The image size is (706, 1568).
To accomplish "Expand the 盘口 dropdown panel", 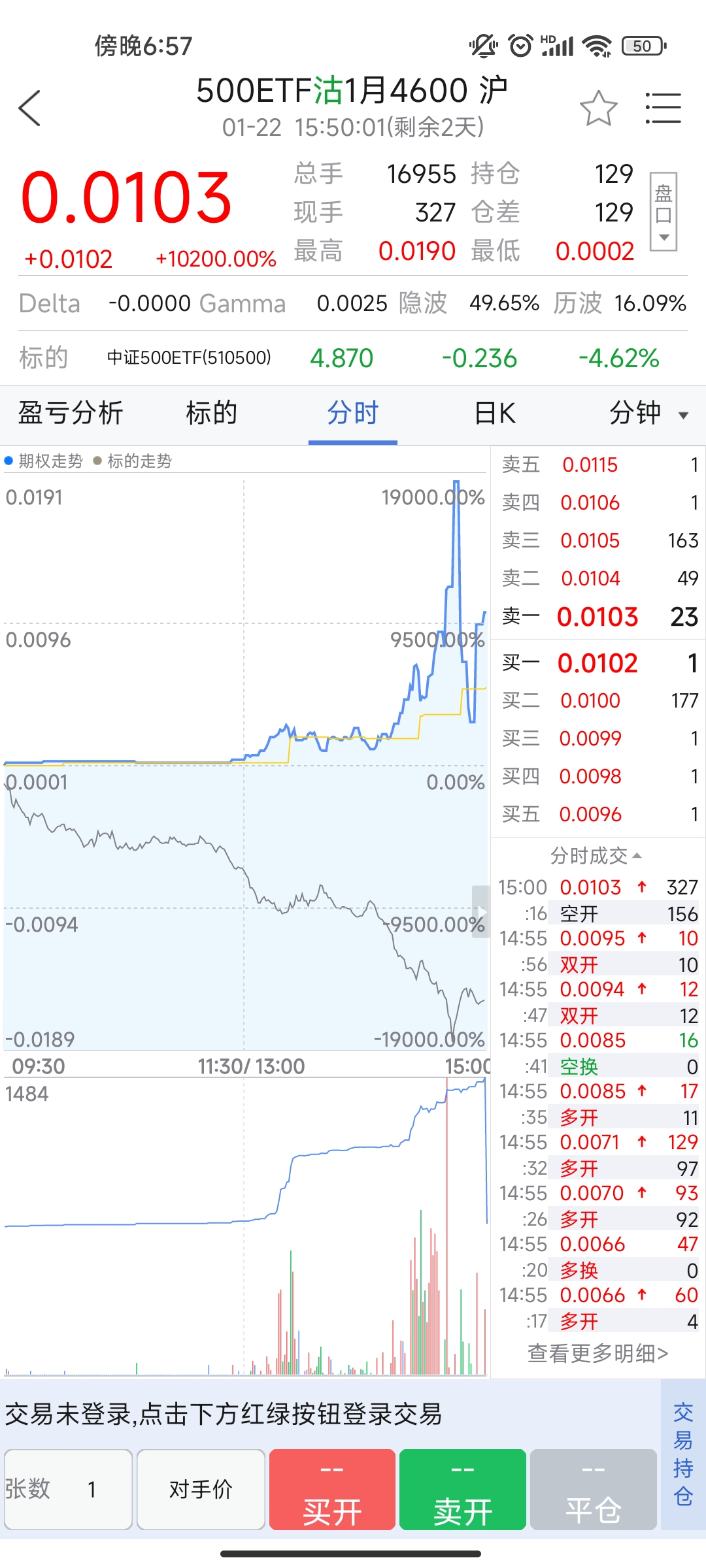I will tap(663, 212).
